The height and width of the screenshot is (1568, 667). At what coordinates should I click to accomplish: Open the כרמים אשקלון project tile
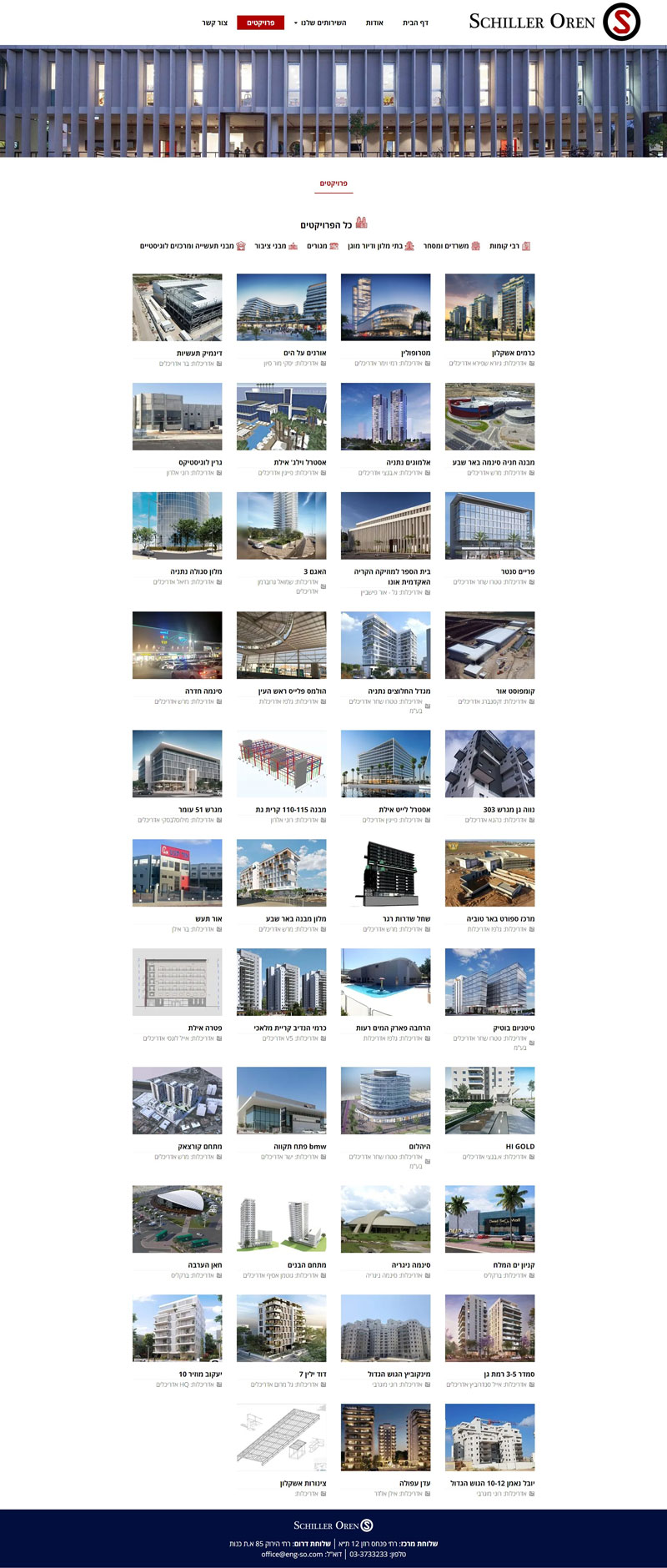point(490,307)
